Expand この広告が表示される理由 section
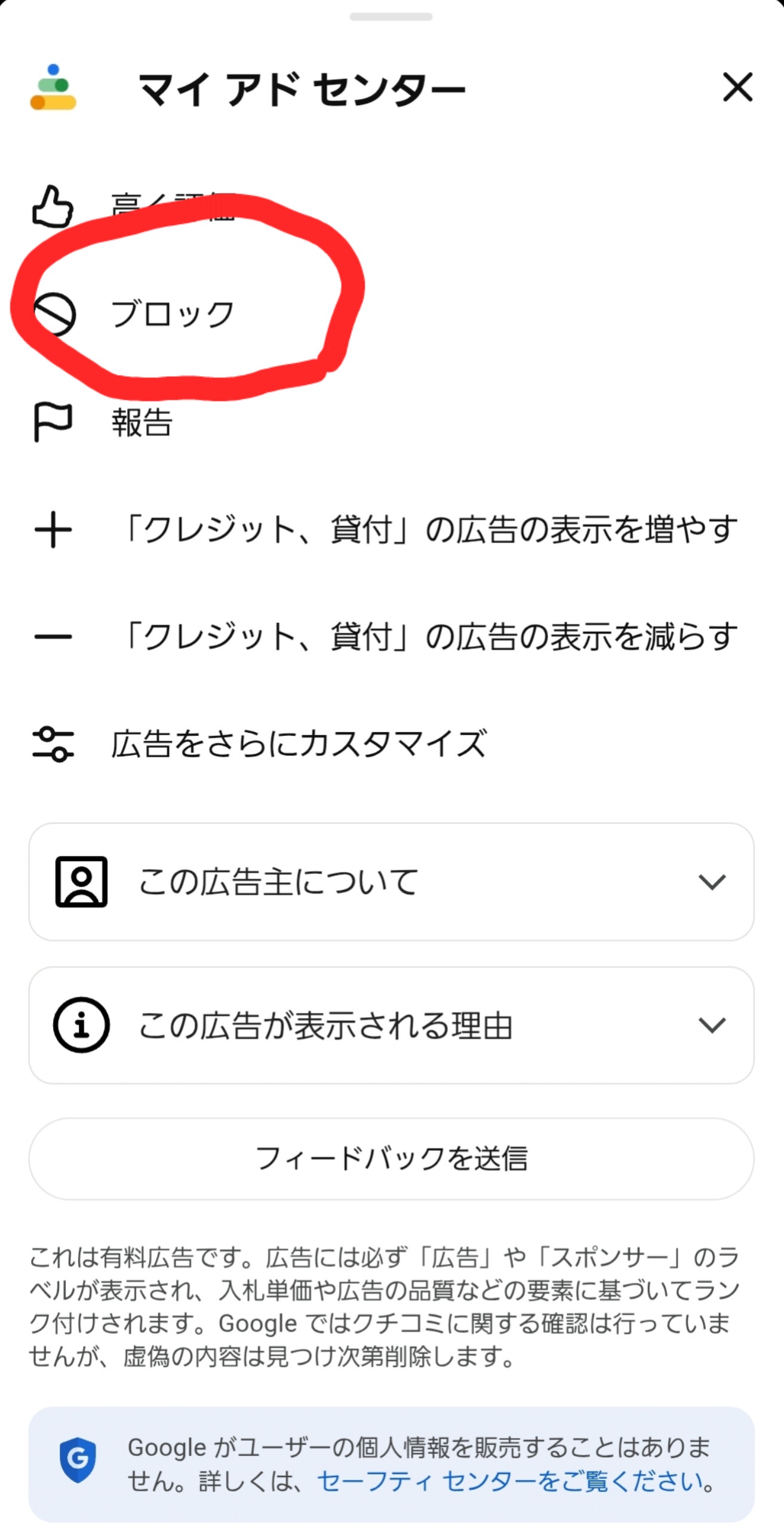Viewport: 784px width, 1529px height. (x=391, y=1025)
